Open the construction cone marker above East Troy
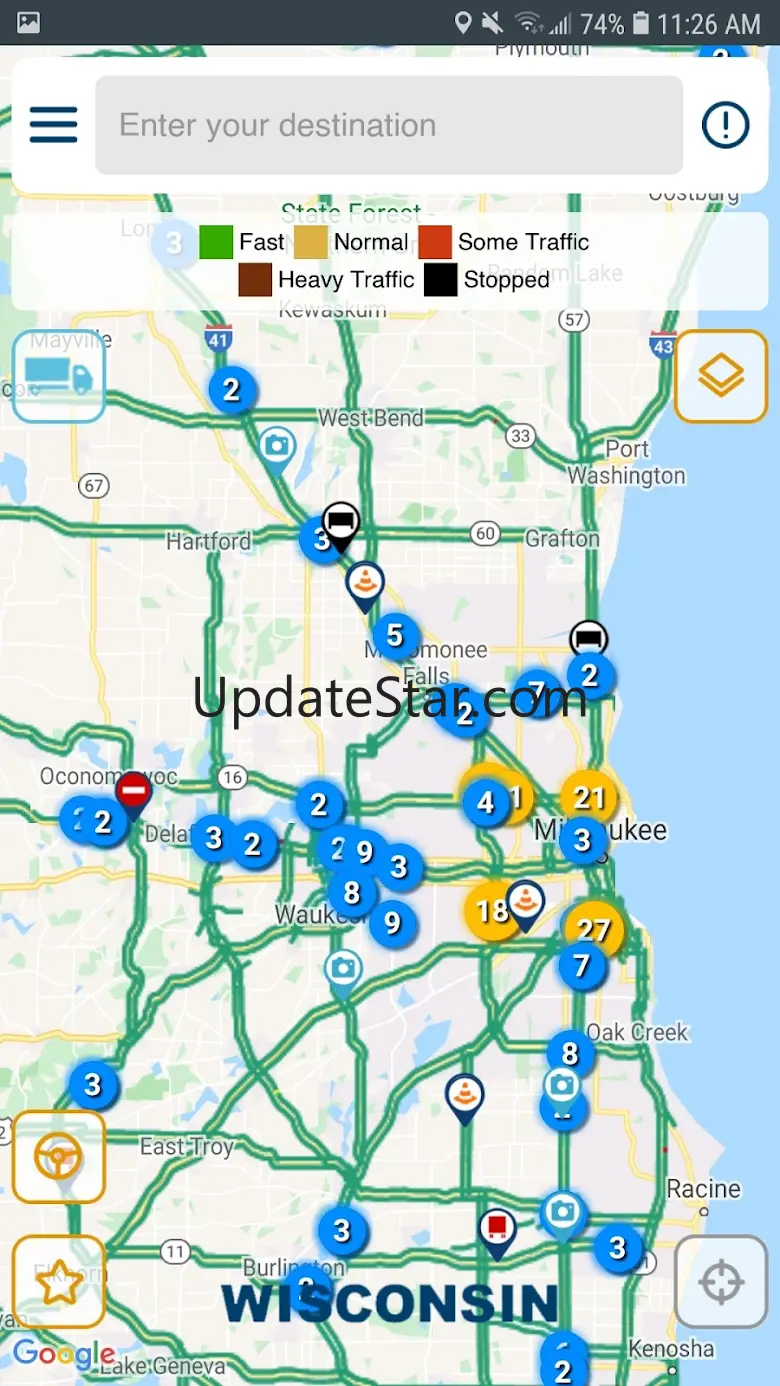 (x=464, y=1093)
